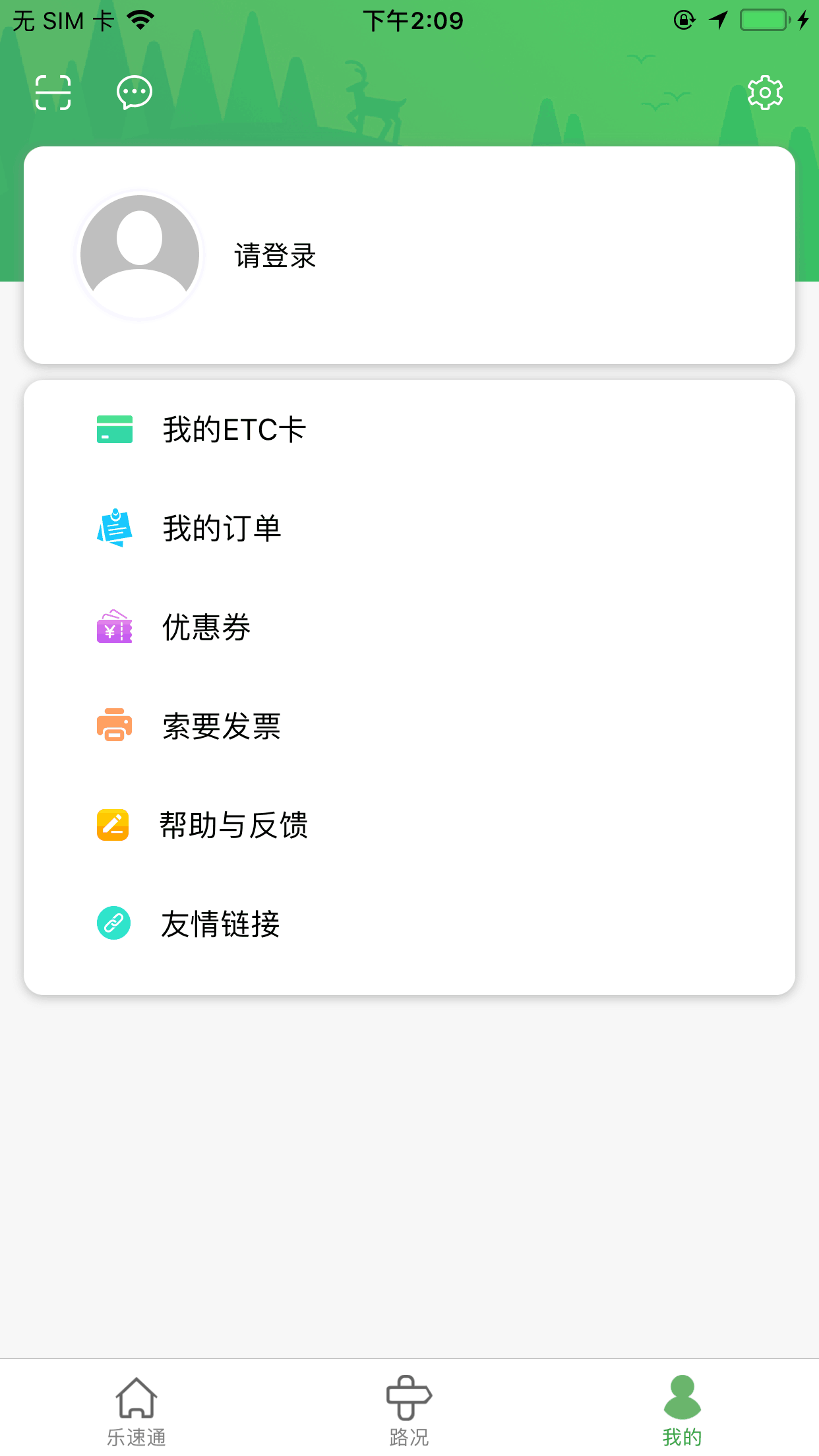The height and width of the screenshot is (1456, 819).
Task: Open the QR code scanner
Action: click(x=53, y=92)
